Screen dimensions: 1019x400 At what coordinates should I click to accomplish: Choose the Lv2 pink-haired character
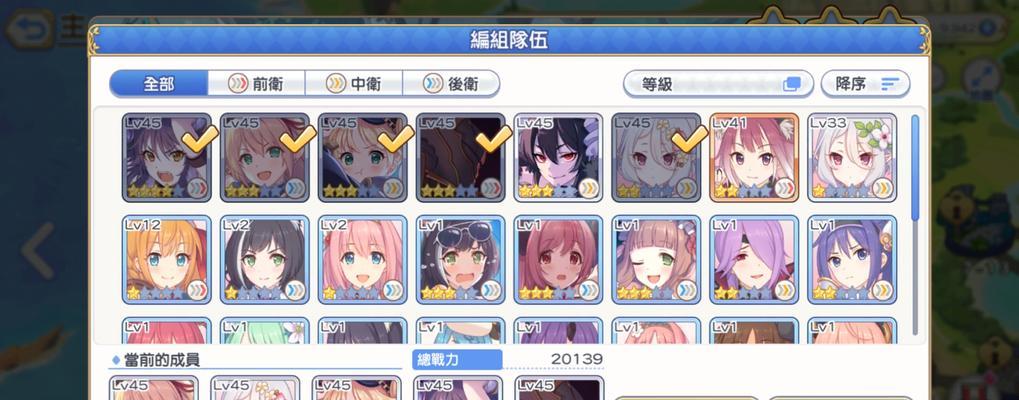pyautogui.click(x=363, y=260)
